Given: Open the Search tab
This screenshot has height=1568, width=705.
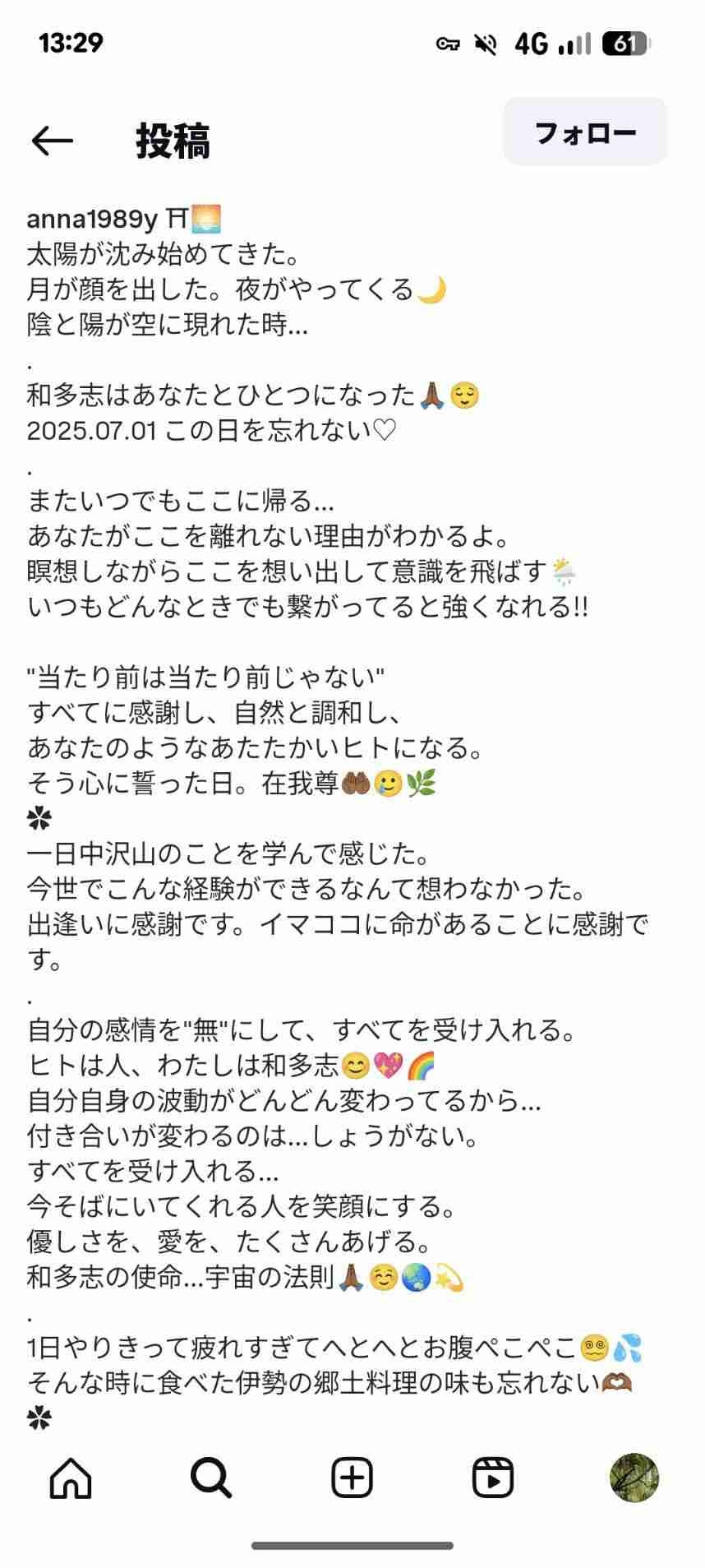Looking at the screenshot, I should (211, 1478).
